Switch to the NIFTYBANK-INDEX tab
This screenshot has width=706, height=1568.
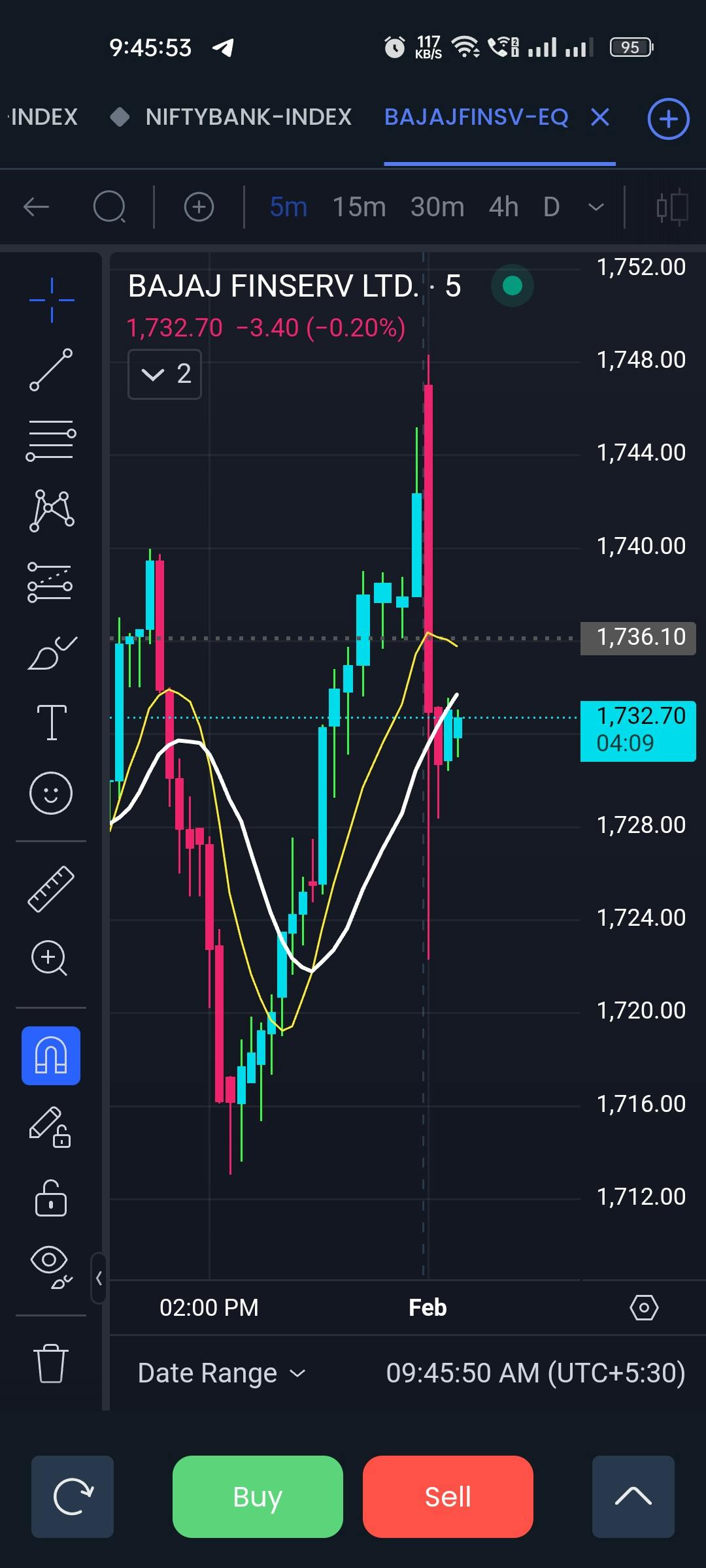[247, 118]
